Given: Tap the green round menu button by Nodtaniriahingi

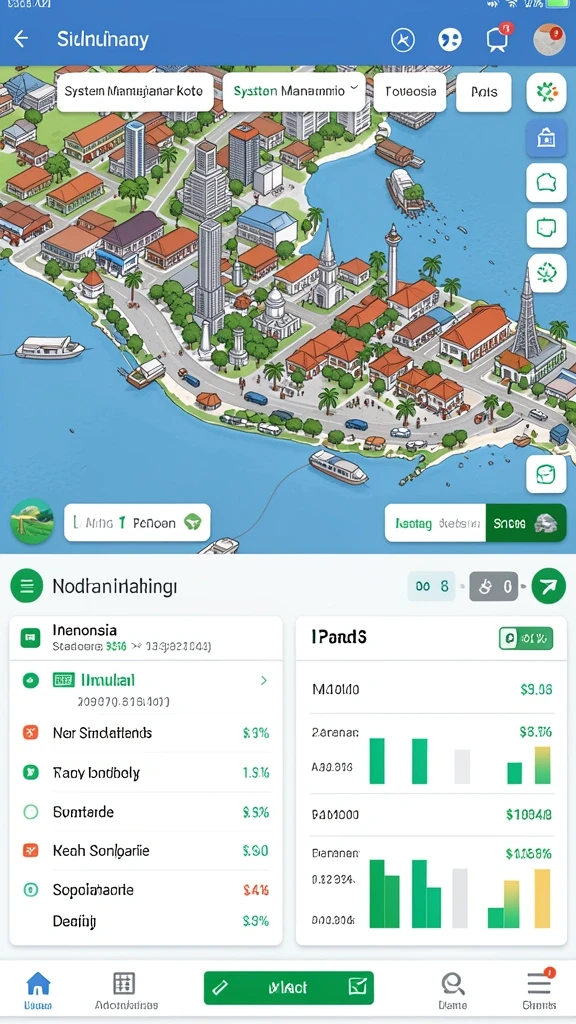Looking at the screenshot, I should [27, 586].
